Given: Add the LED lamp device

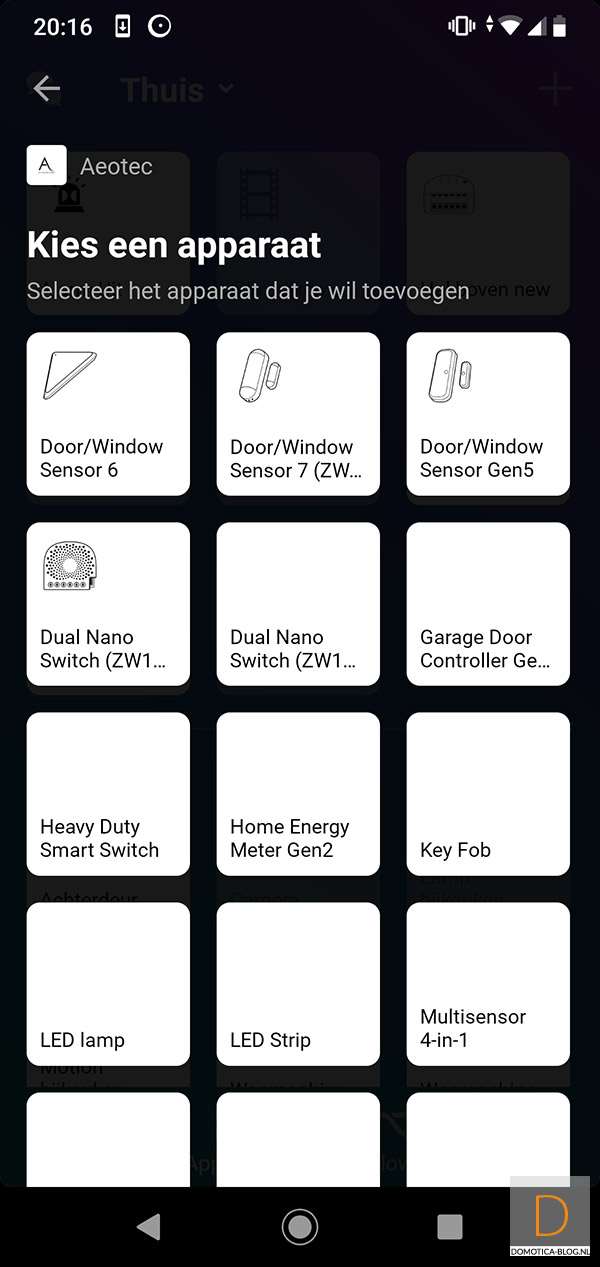Looking at the screenshot, I should pos(108,984).
